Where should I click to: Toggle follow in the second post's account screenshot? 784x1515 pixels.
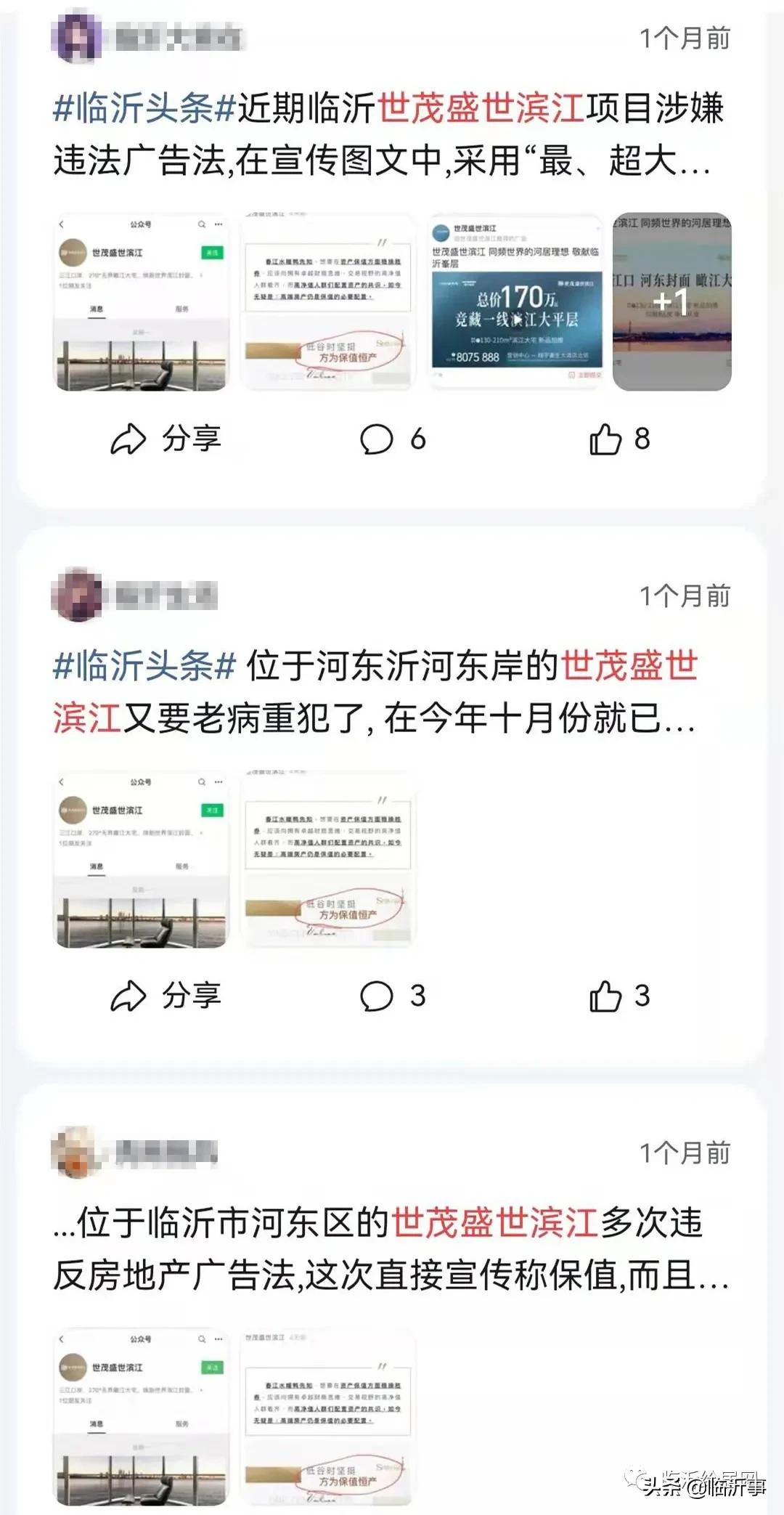[213, 809]
